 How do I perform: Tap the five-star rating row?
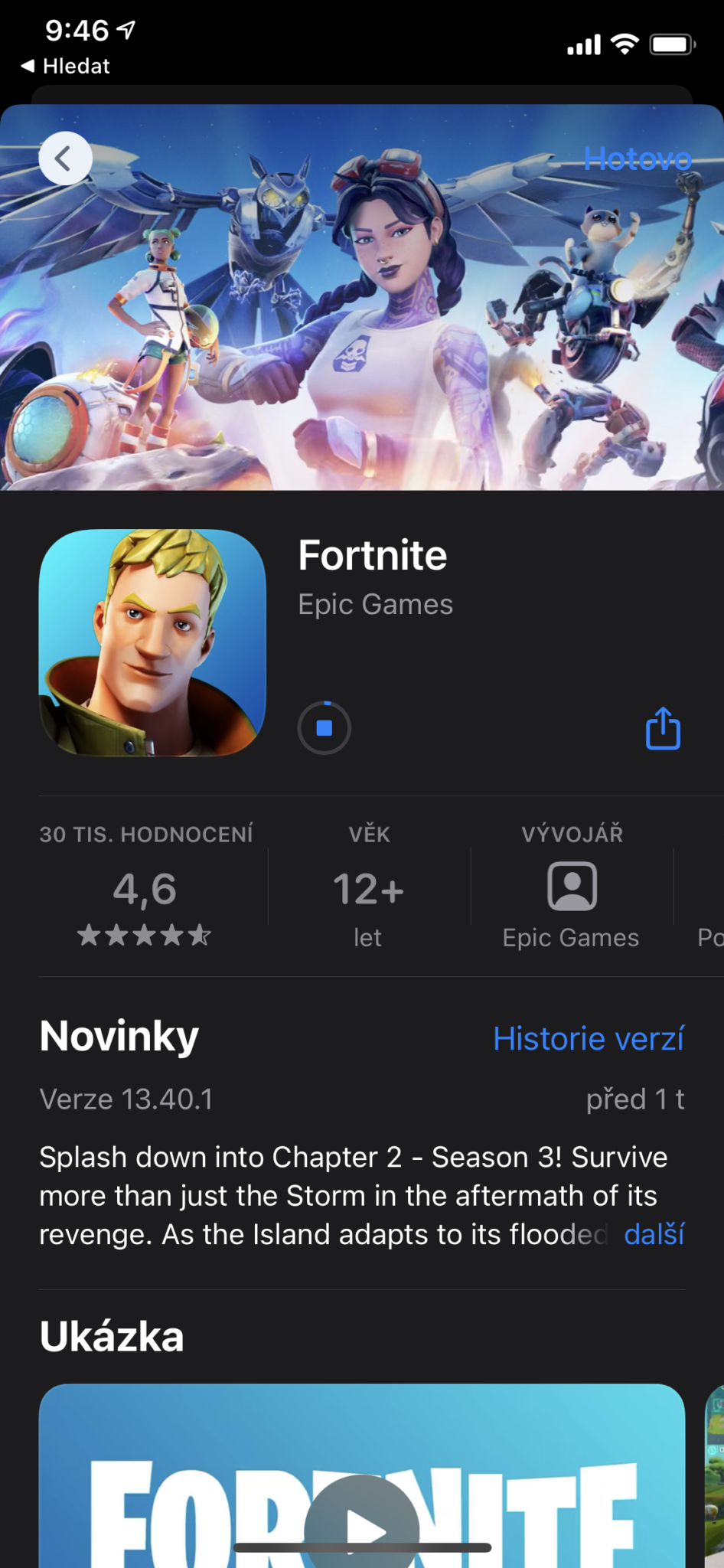[x=144, y=934]
